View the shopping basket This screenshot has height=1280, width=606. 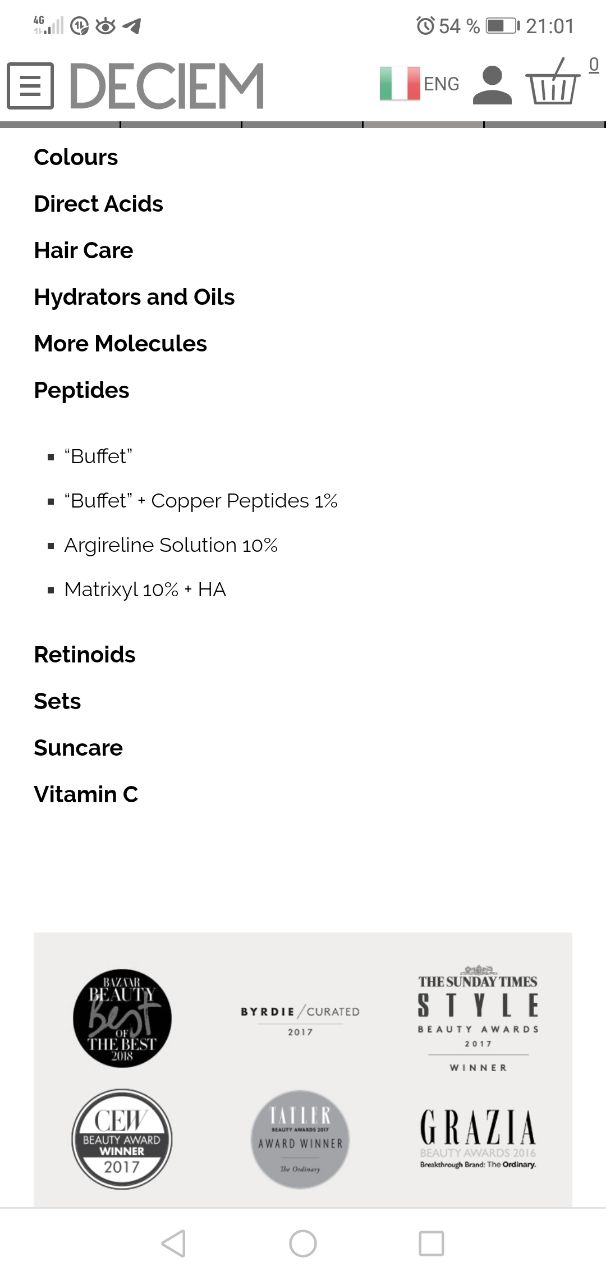(553, 84)
